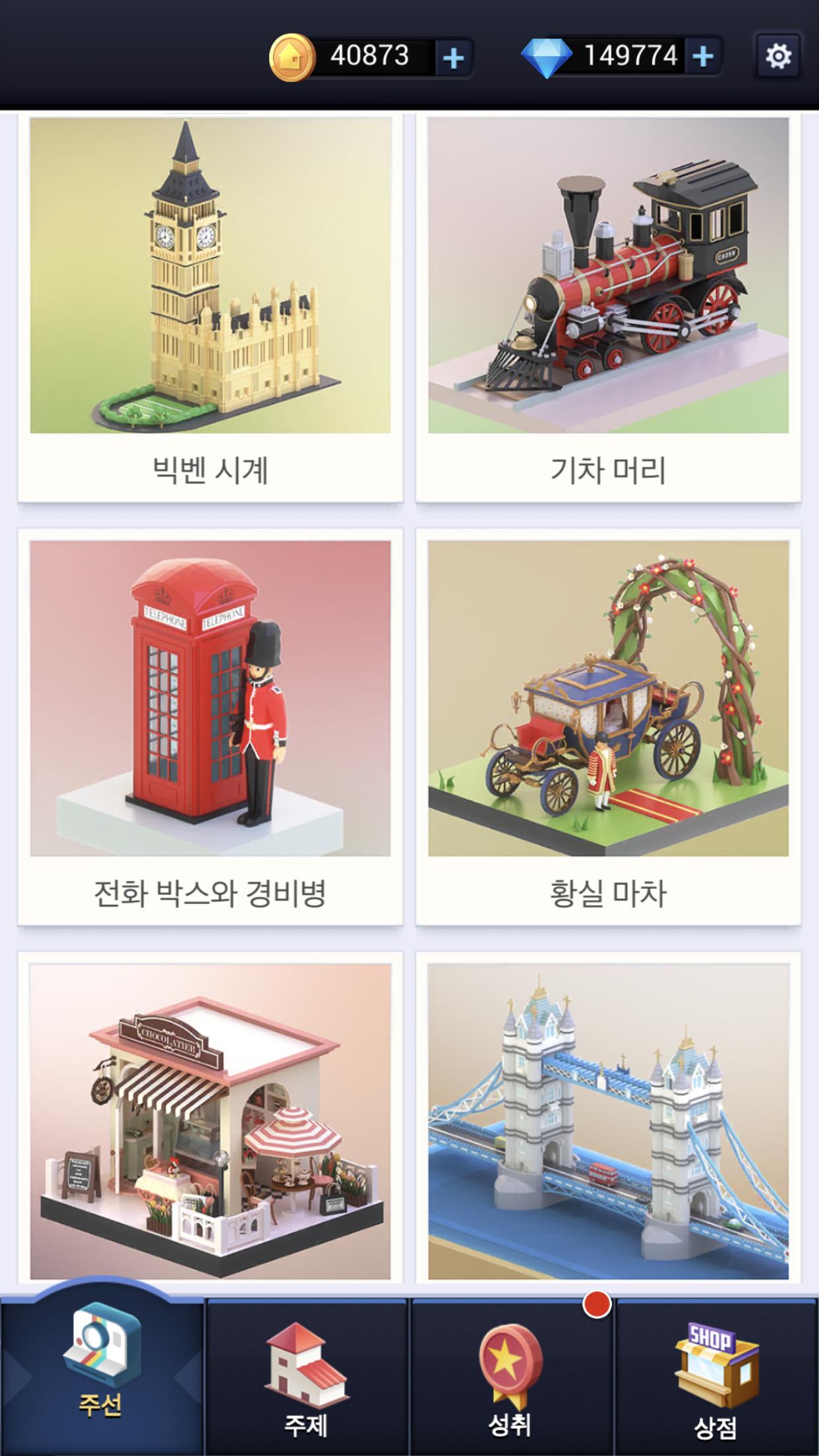Open the 빅벤 시계 puzzle card
The height and width of the screenshot is (1456, 819).
210,308
